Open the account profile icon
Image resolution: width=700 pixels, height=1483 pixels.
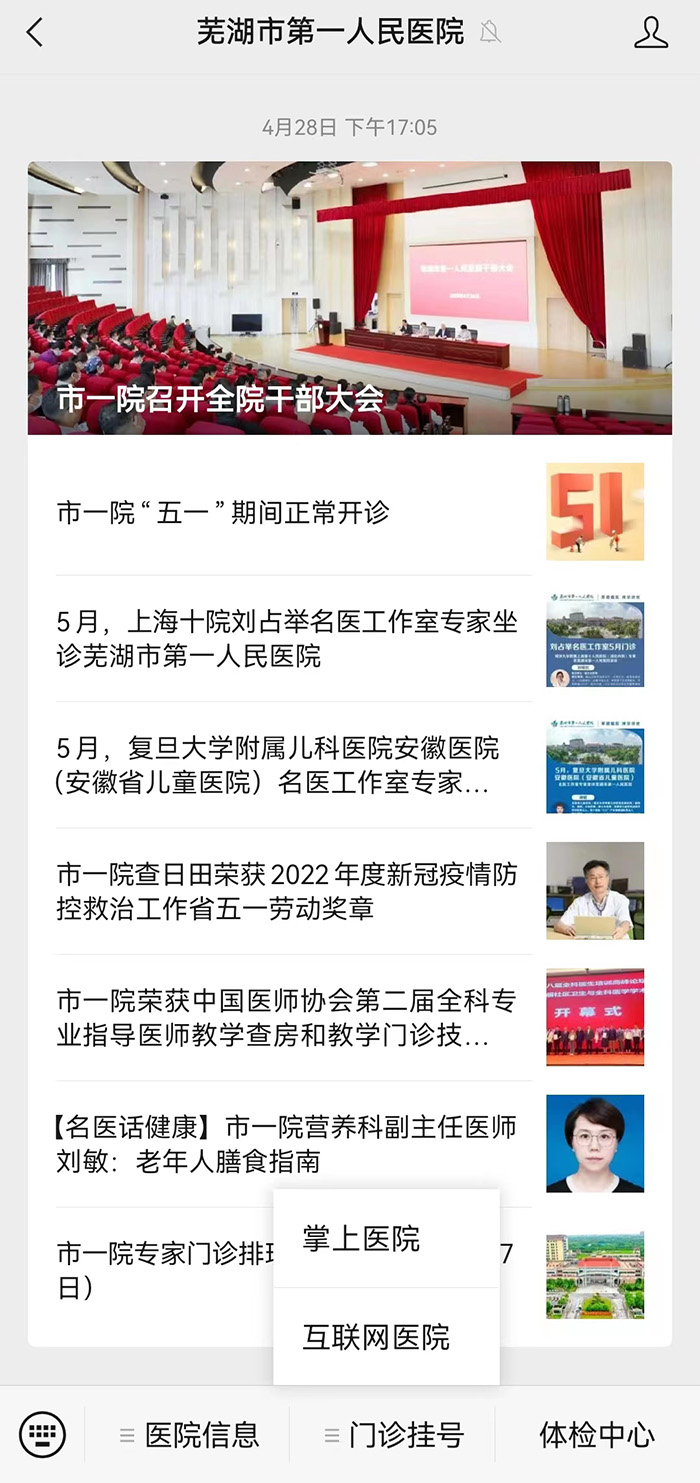[x=651, y=33]
